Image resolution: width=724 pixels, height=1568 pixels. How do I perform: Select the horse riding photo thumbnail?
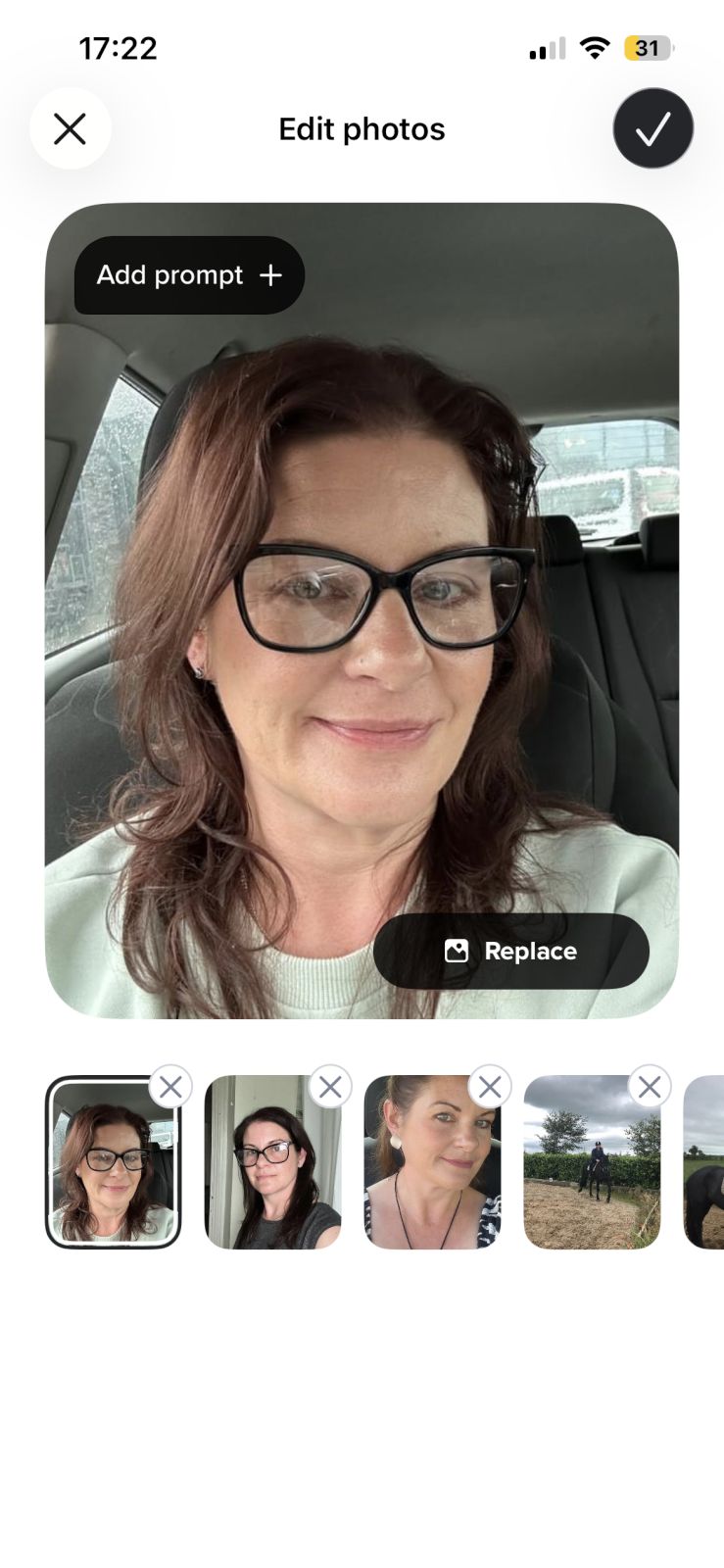coord(592,1171)
